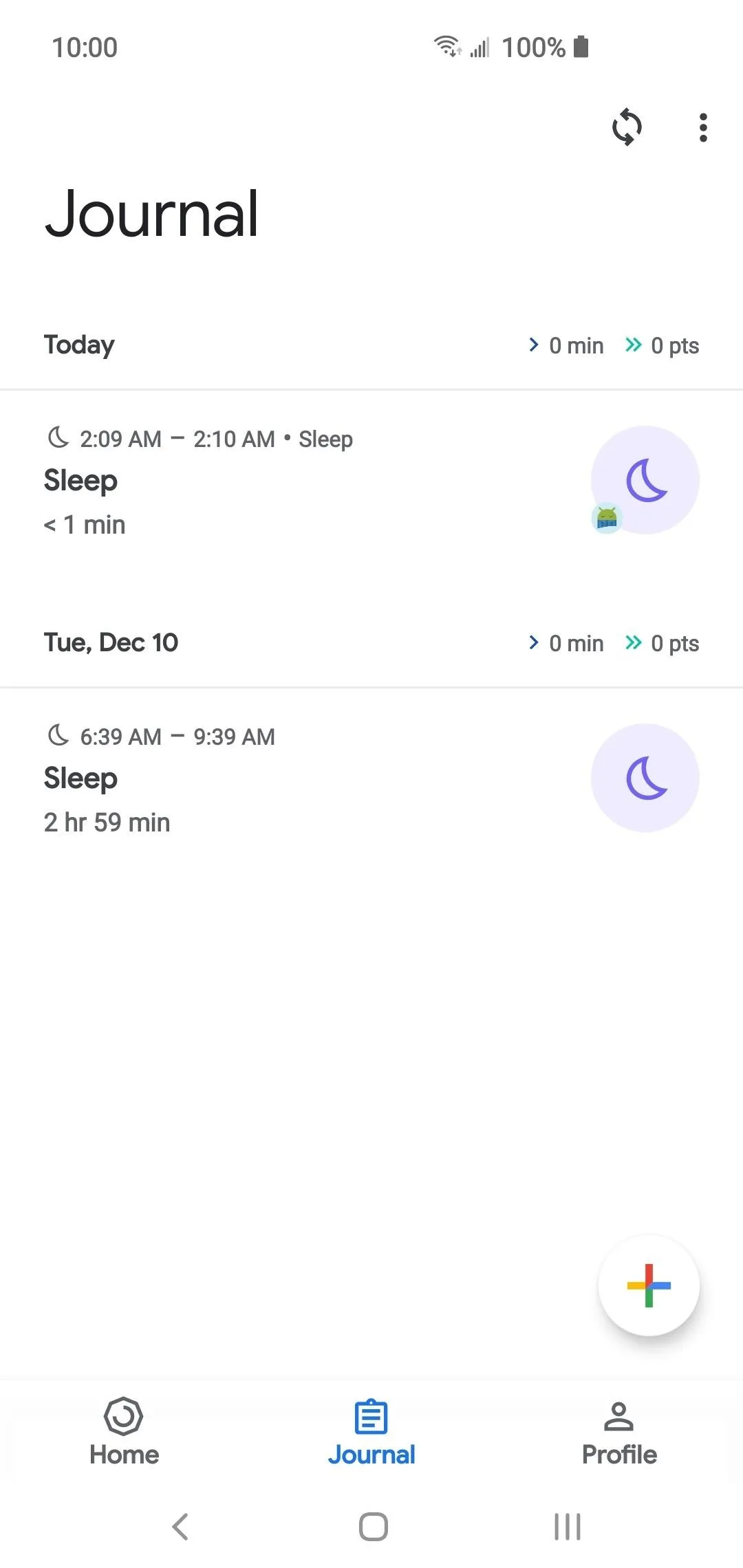The width and height of the screenshot is (743, 1568).
Task: Select the Journal tab
Action: coord(371,1433)
